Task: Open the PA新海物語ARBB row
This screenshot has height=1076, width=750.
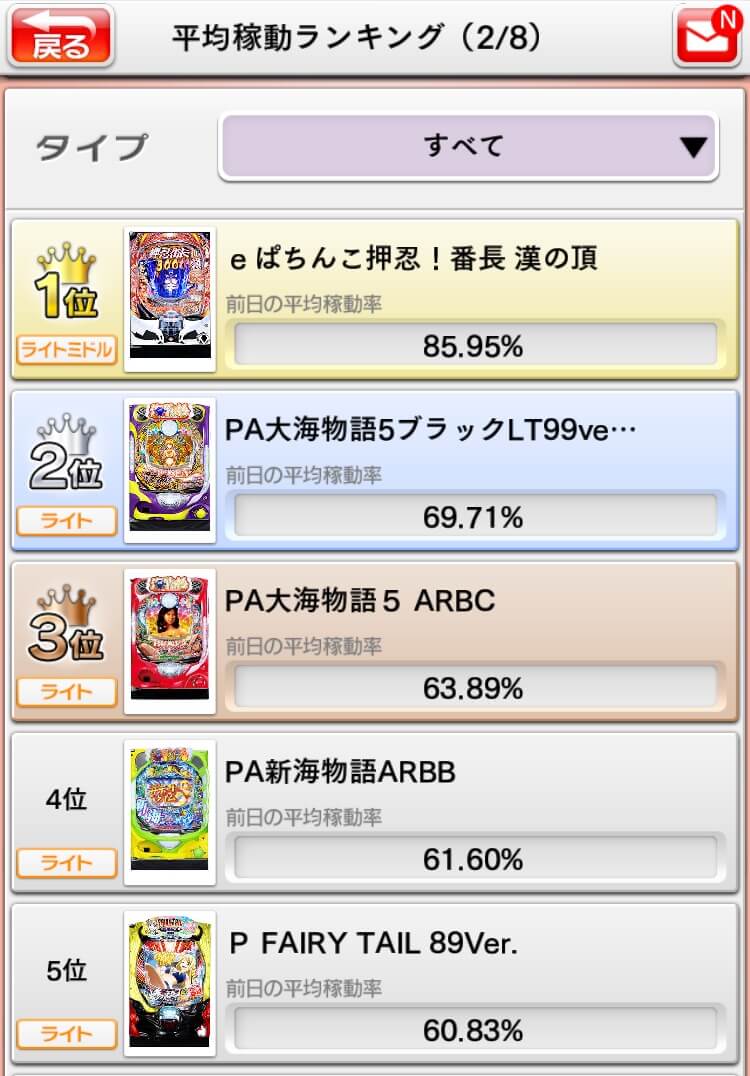Action: point(340,772)
